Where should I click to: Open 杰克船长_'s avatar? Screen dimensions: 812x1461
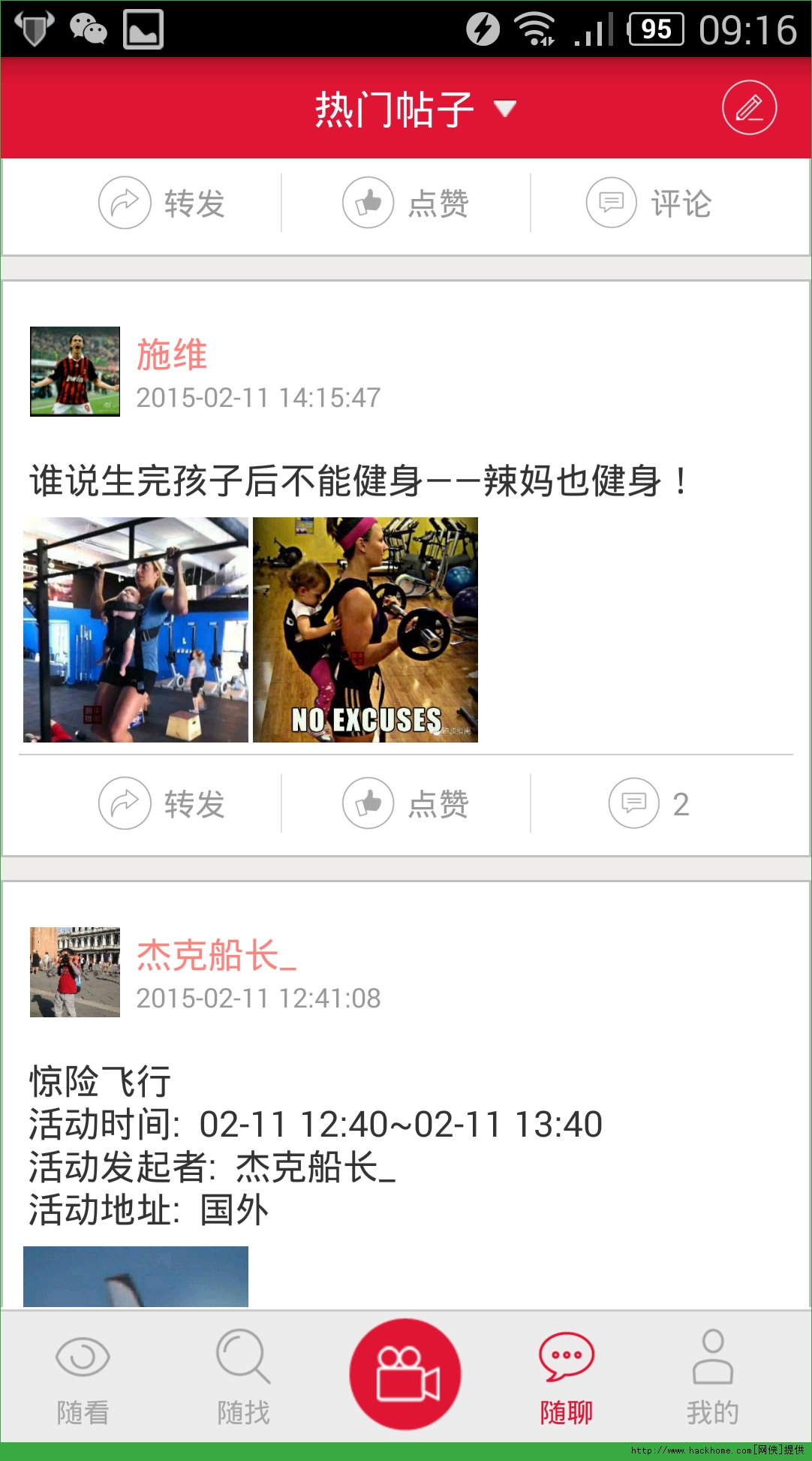pyautogui.click(x=75, y=972)
